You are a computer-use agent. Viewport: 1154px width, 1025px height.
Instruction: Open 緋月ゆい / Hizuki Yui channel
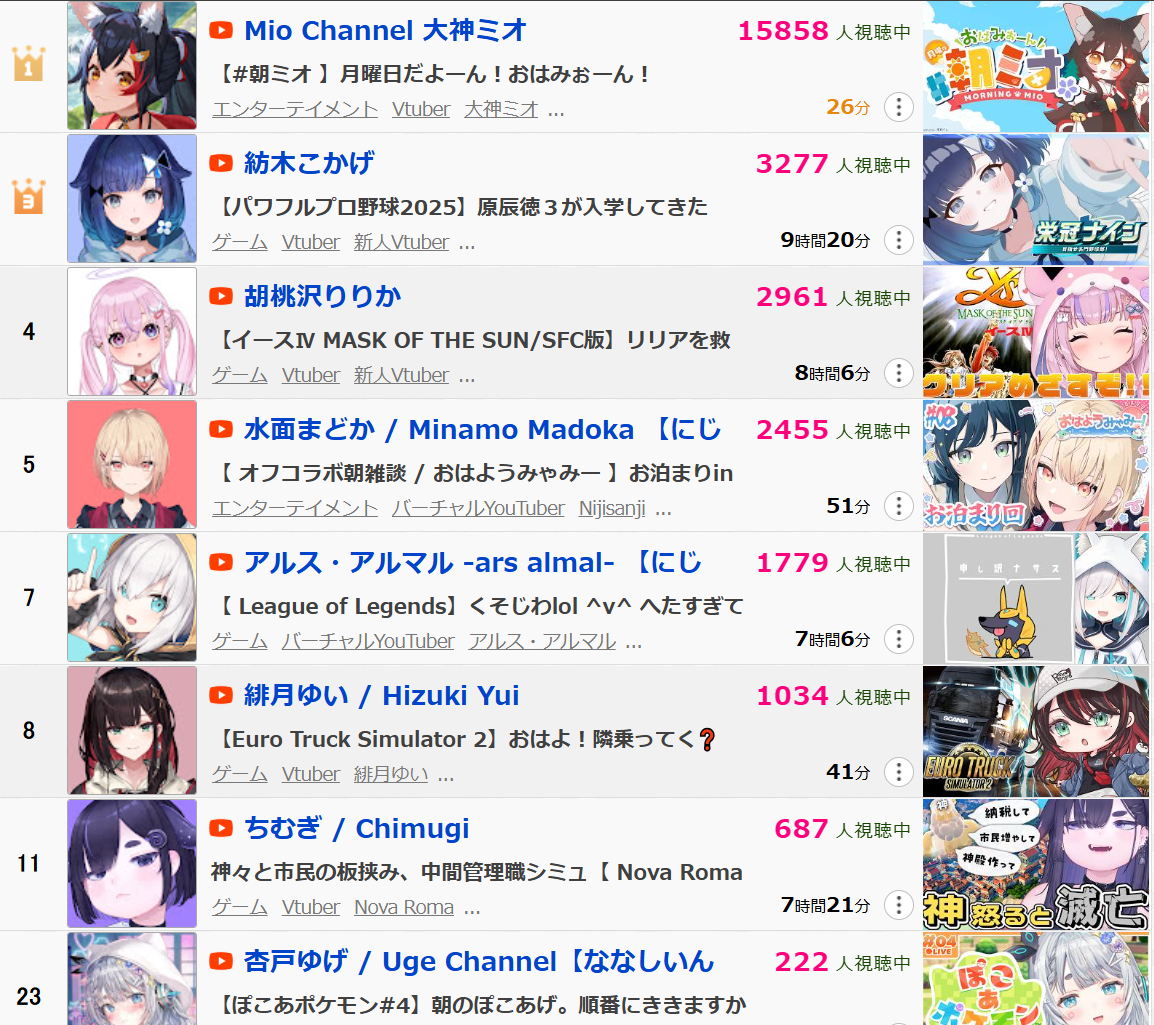pos(381,695)
